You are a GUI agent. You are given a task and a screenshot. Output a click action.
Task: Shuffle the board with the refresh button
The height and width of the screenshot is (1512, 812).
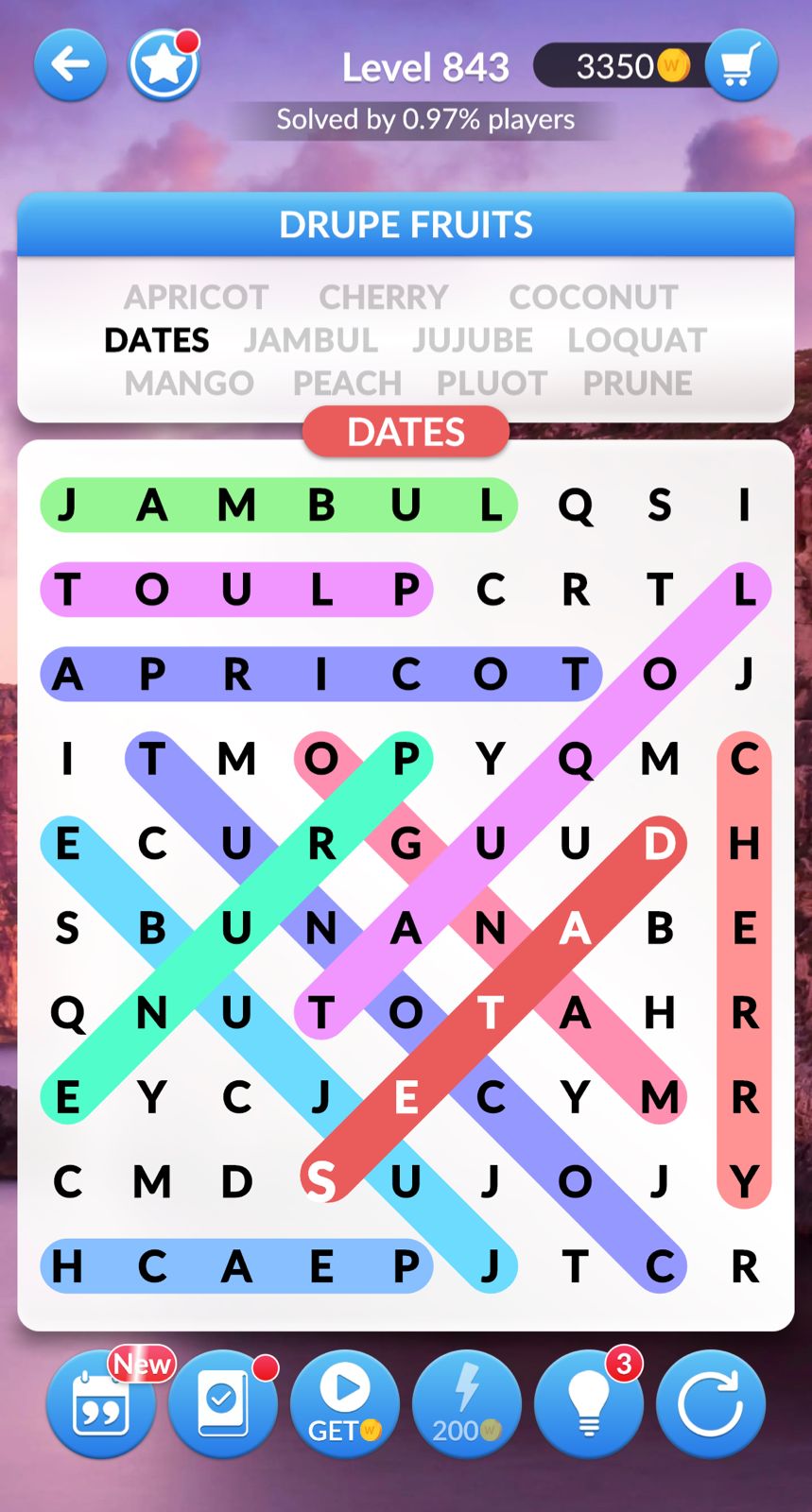[x=710, y=1404]
